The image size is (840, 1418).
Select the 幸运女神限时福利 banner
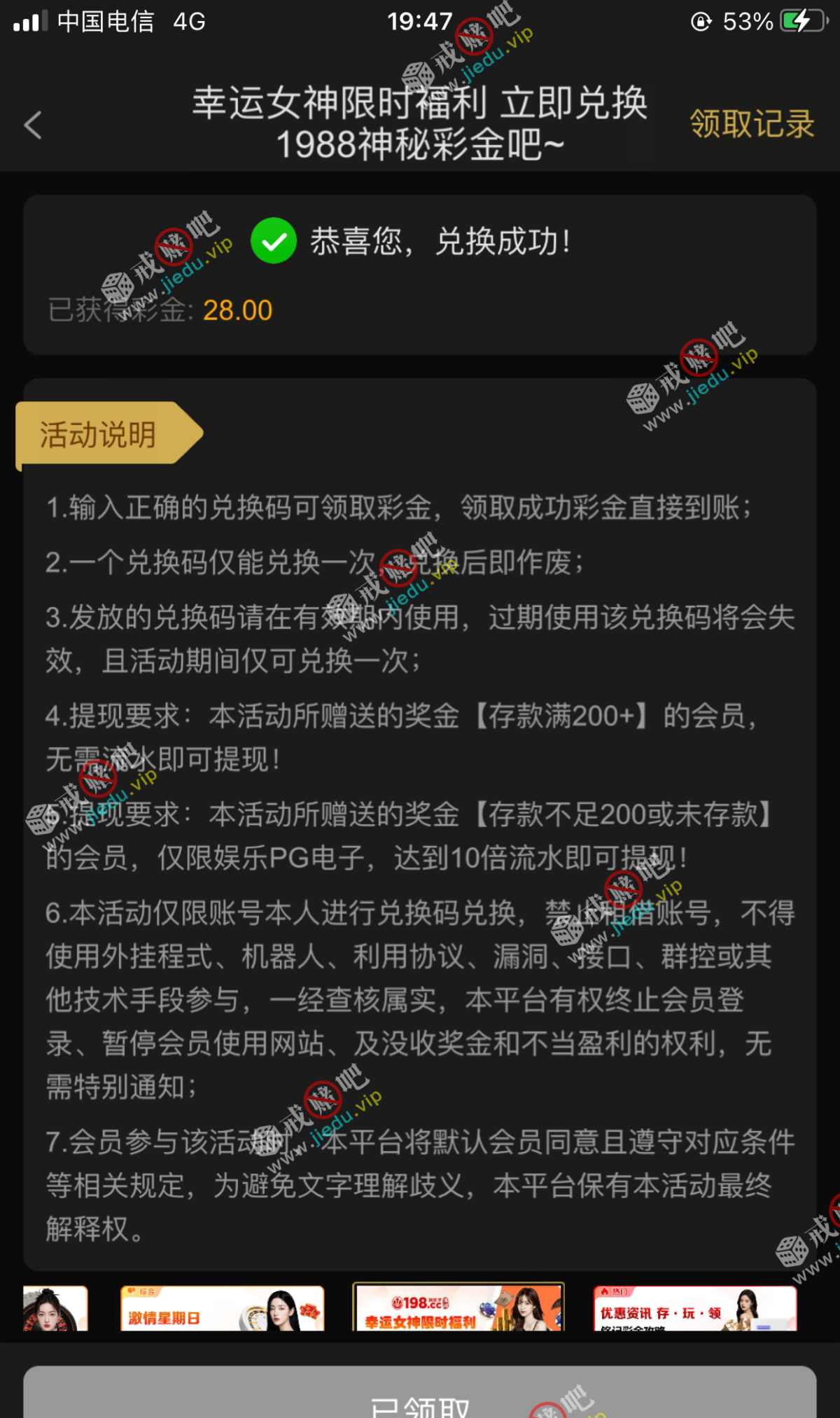(458, 1308)
